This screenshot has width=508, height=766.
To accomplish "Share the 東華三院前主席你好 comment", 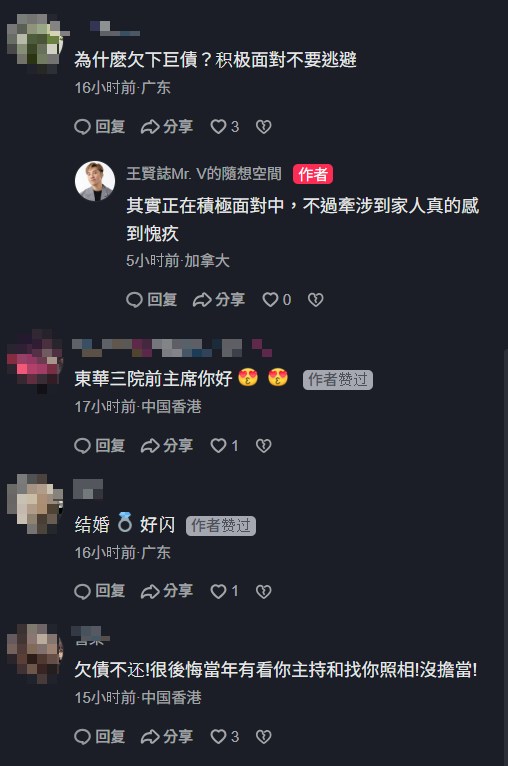I will [167, 446].
